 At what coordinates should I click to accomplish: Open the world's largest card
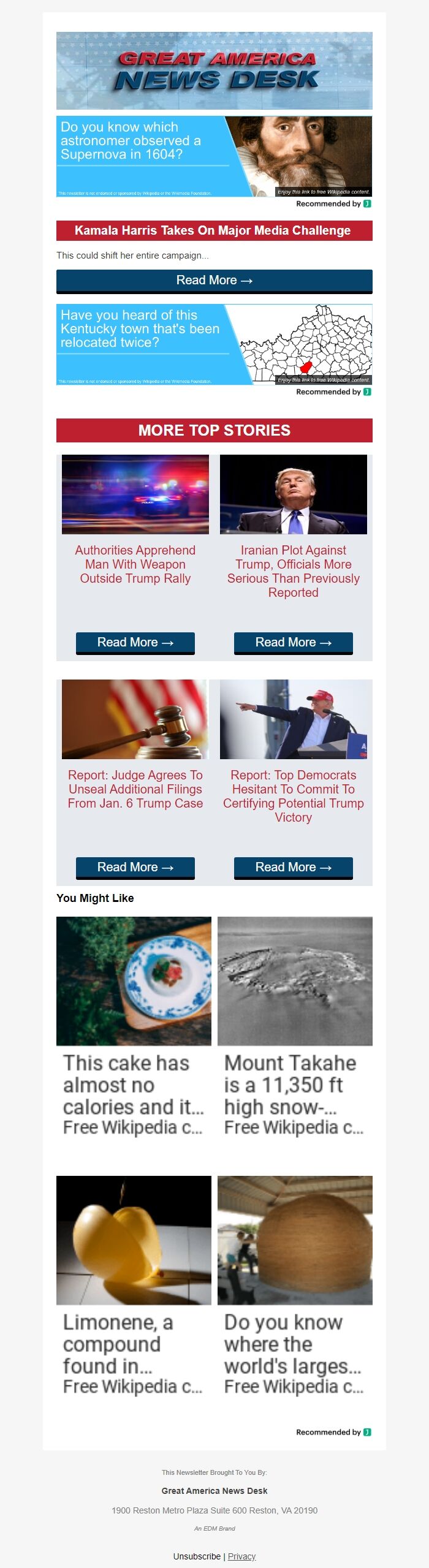[295, 1286]
